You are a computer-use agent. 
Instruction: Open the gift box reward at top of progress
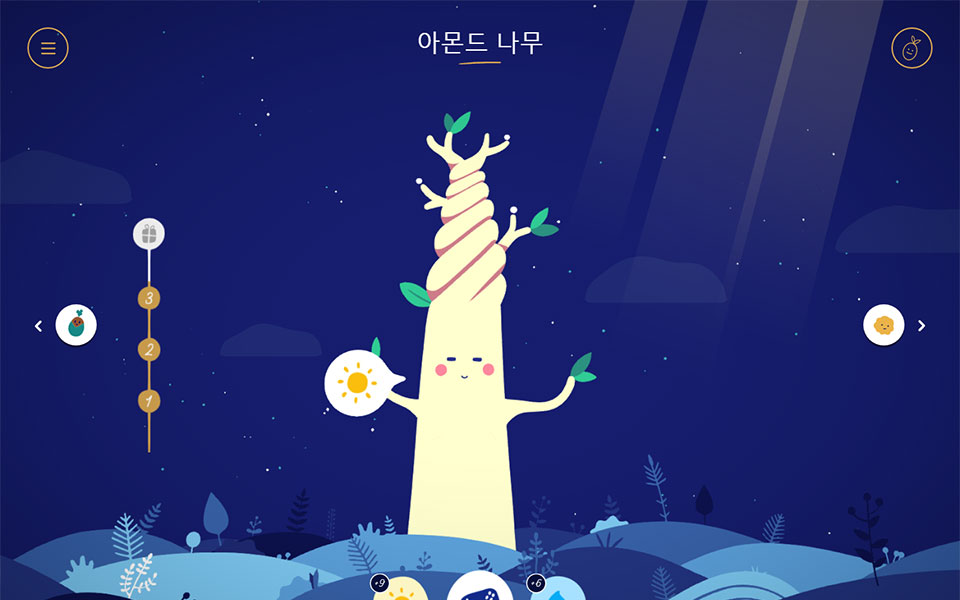click(x=149, y=235)
